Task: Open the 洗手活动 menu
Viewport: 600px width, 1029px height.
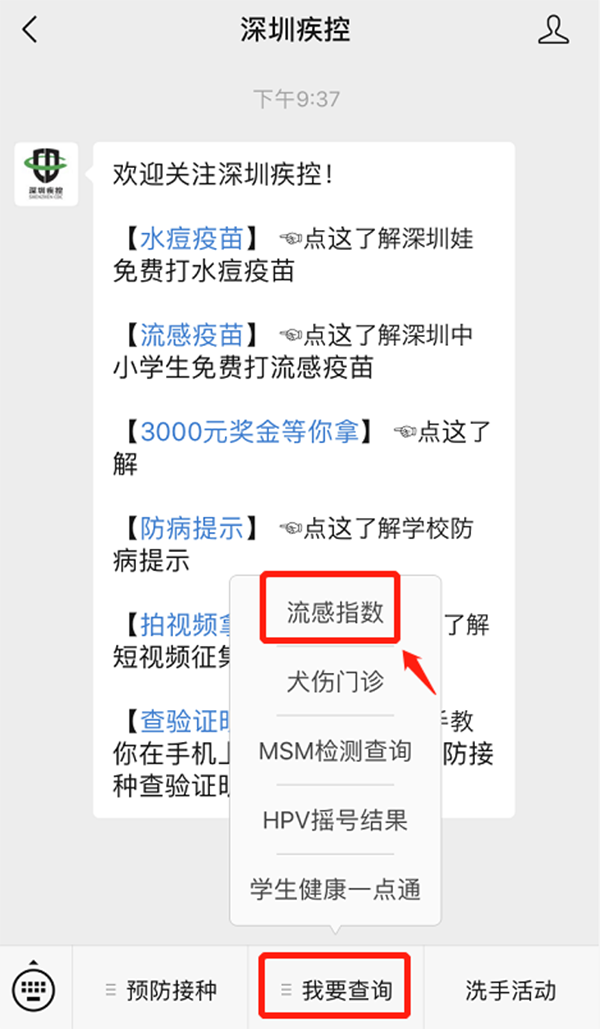Action: pyautogui.click(x=511, y=990)
